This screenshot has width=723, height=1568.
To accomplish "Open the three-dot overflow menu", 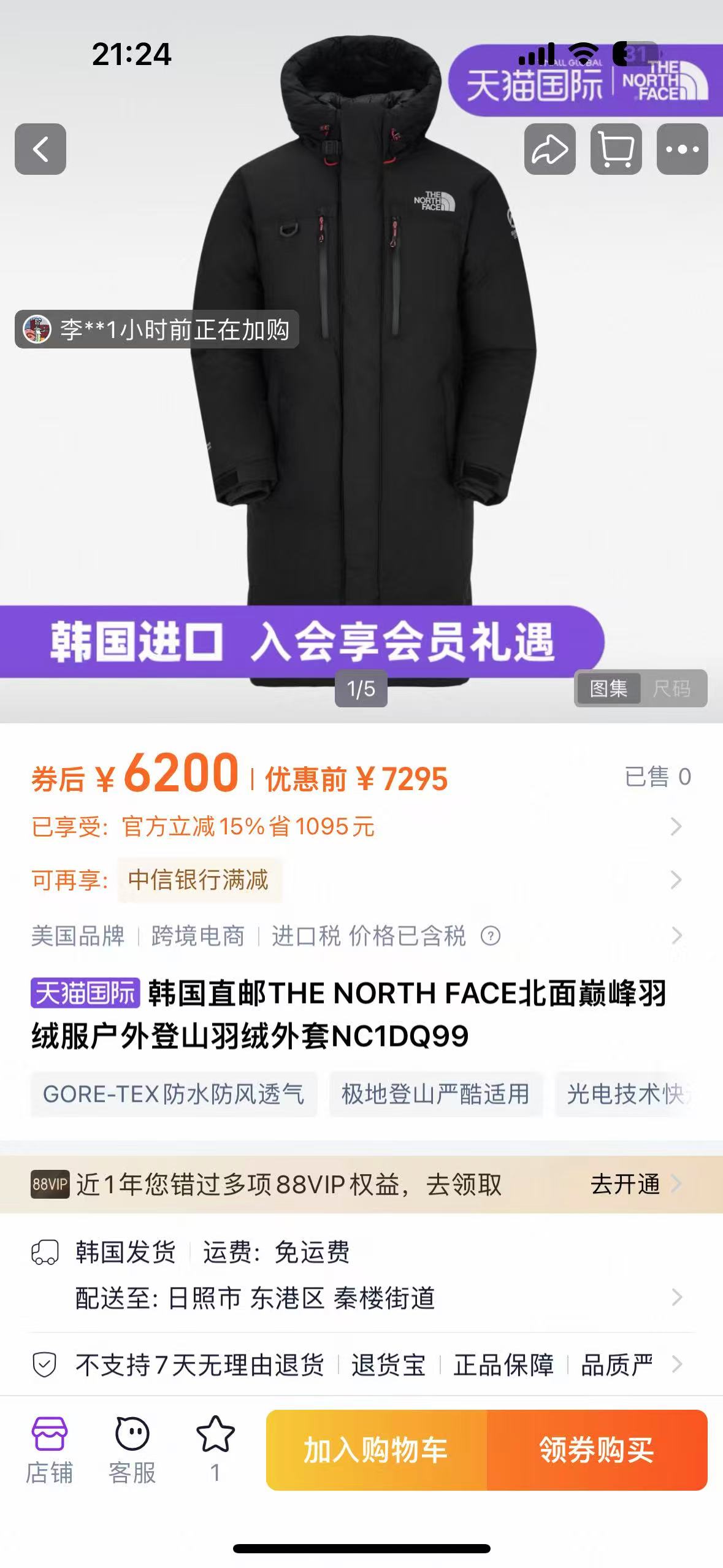I will coord(682,149).
